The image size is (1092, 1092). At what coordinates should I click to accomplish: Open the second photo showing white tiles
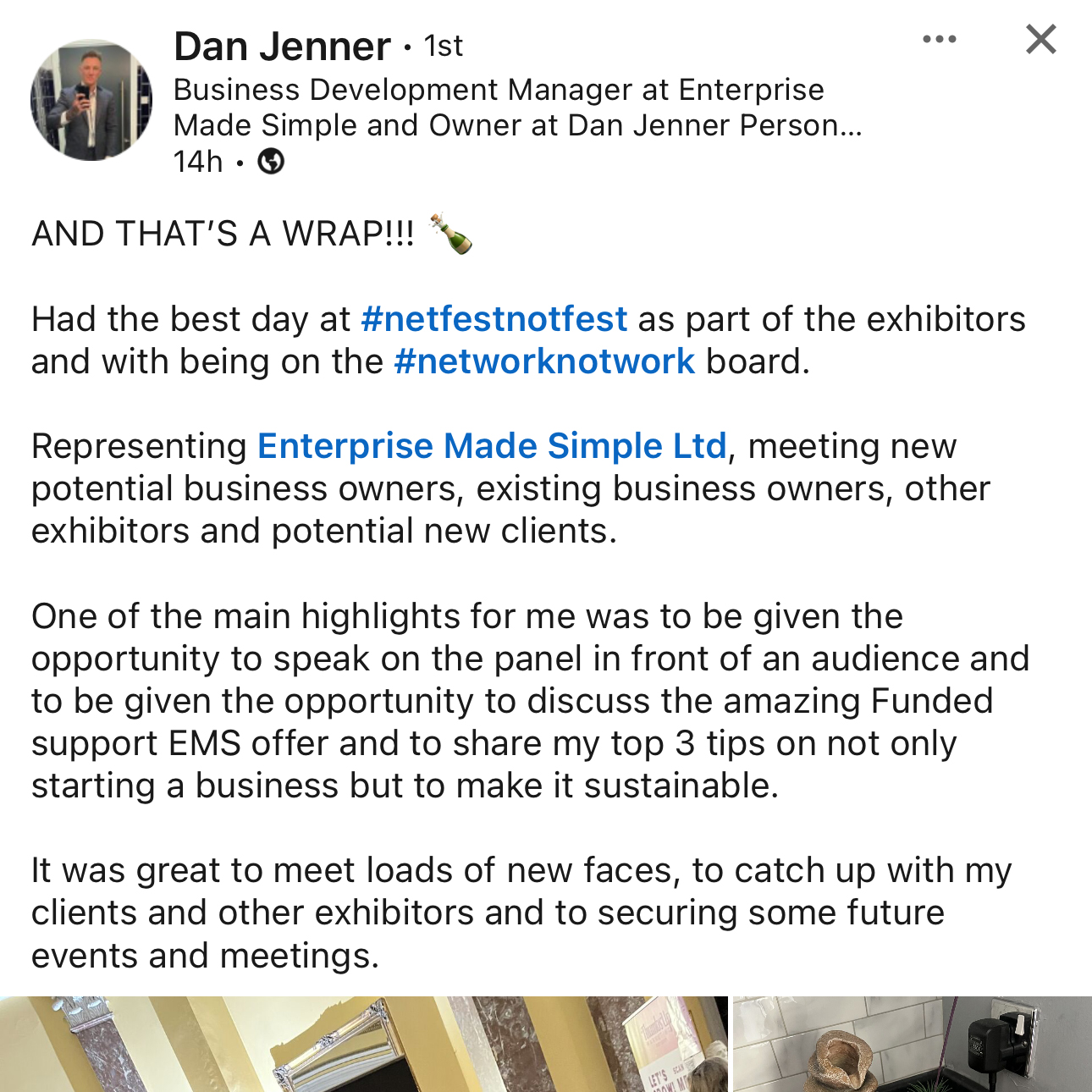911,1045
